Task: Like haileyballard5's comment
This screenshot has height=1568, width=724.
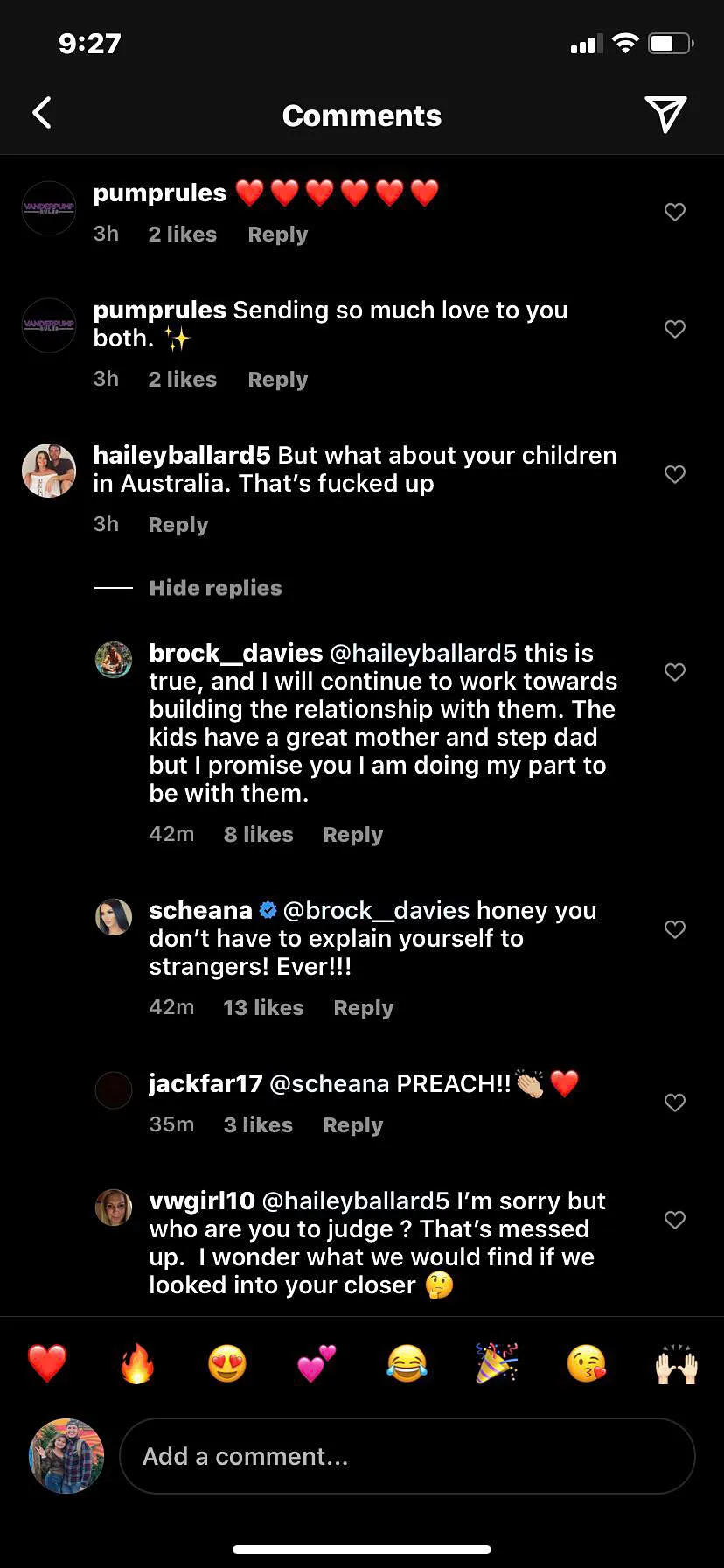Action: [674, 474]
